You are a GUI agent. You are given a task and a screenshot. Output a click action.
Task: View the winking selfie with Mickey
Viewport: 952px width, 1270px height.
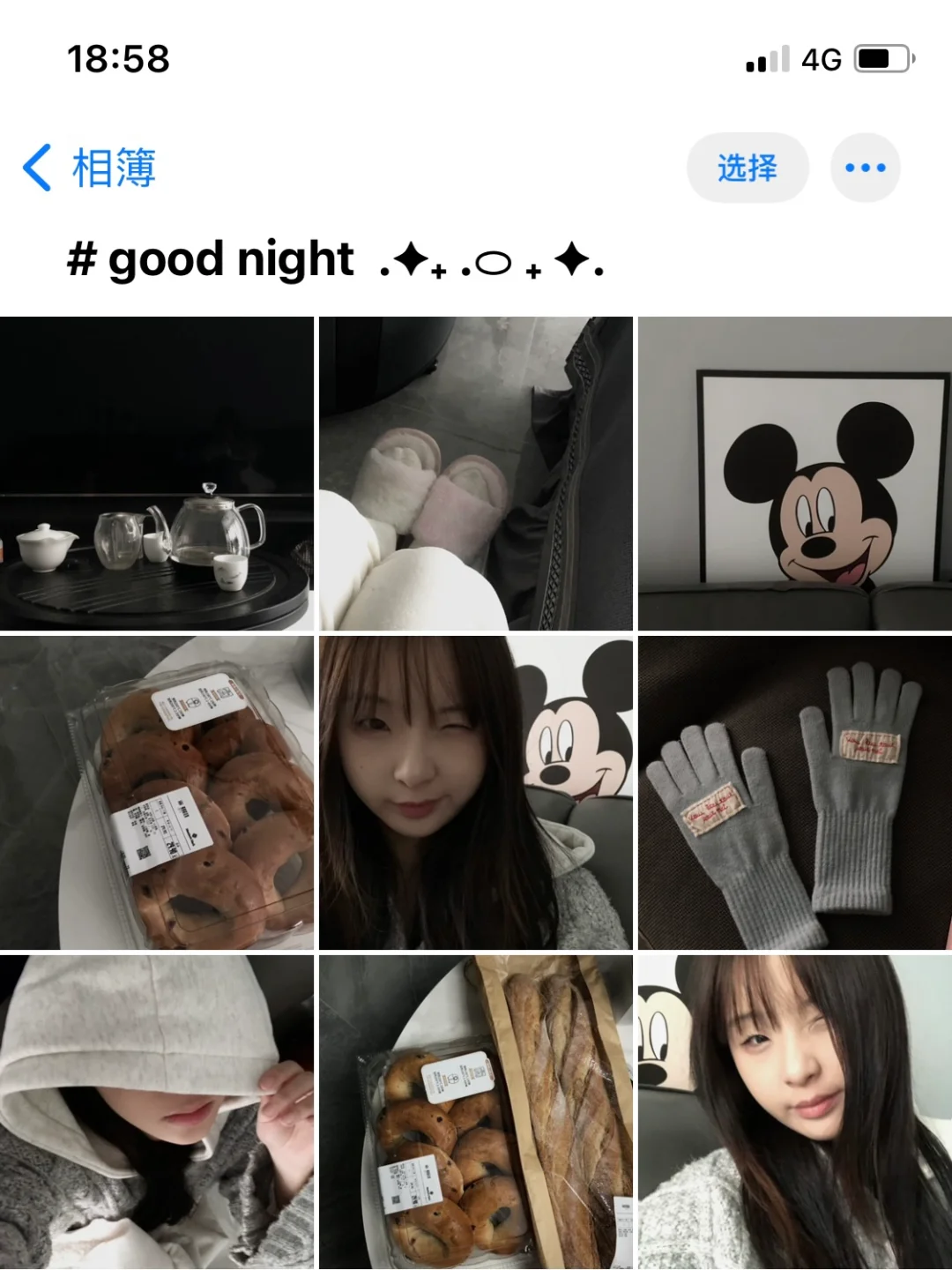476,791
